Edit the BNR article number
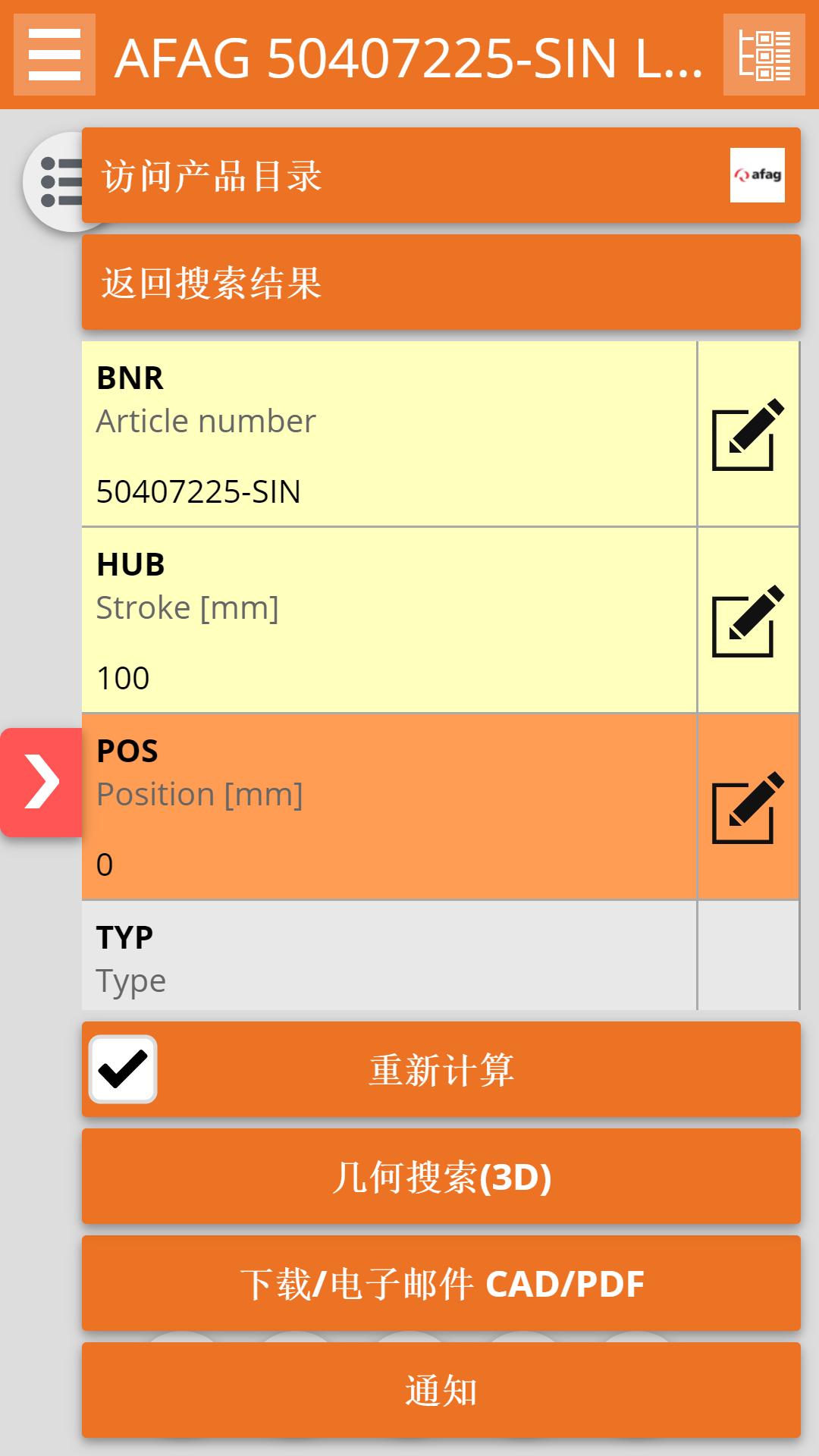The width and height of the screenshot is (819, 1456). pos(747,435)
